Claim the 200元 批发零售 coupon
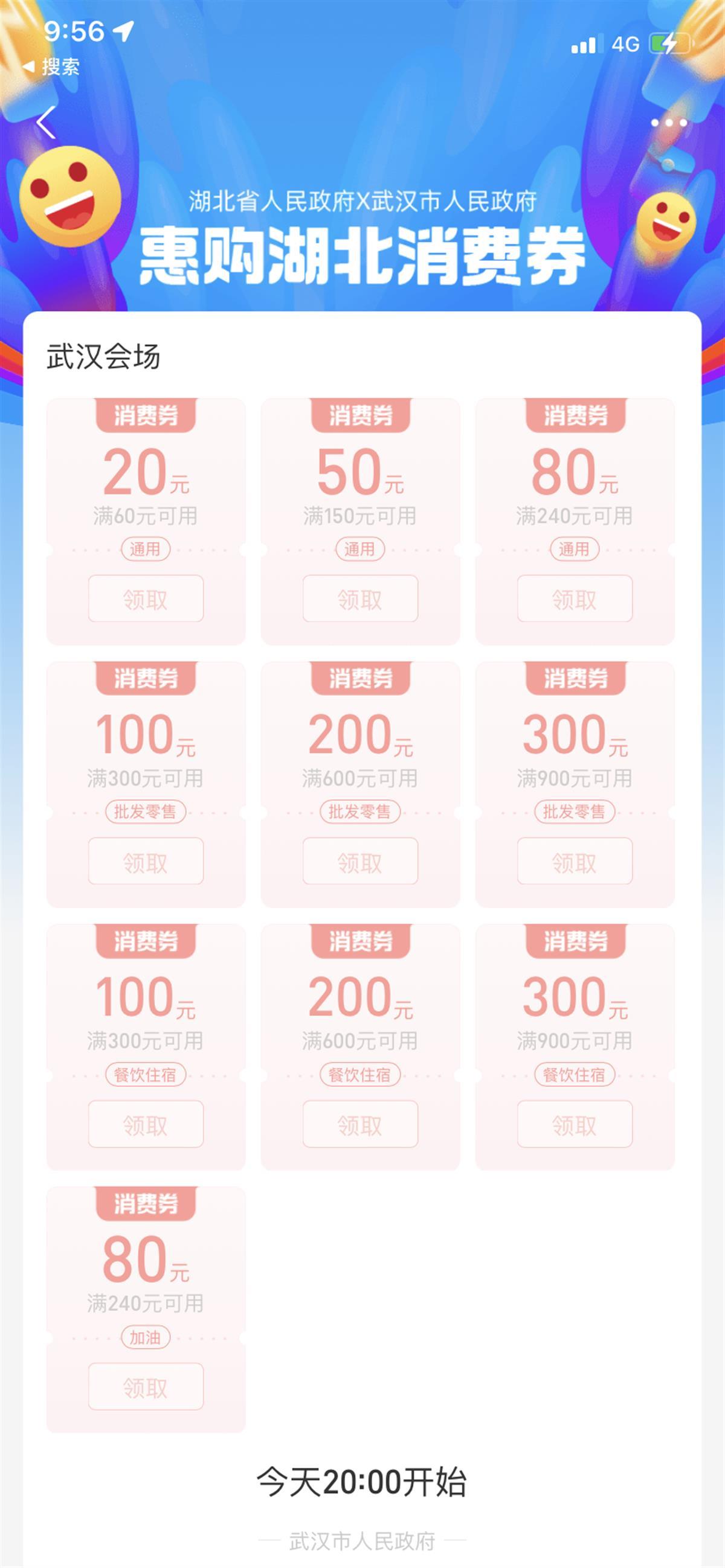 pyautogui.click(x=360, y=862)
